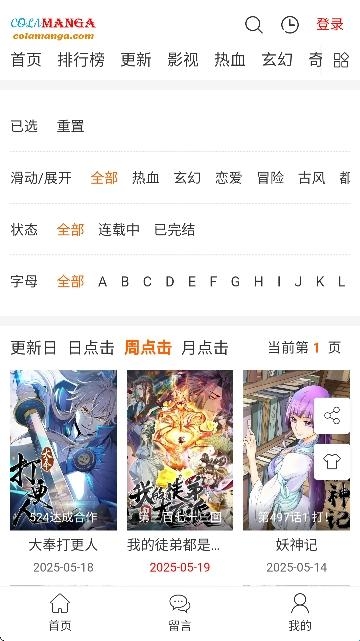Filter genre by 恋爱

click(228, 178)
